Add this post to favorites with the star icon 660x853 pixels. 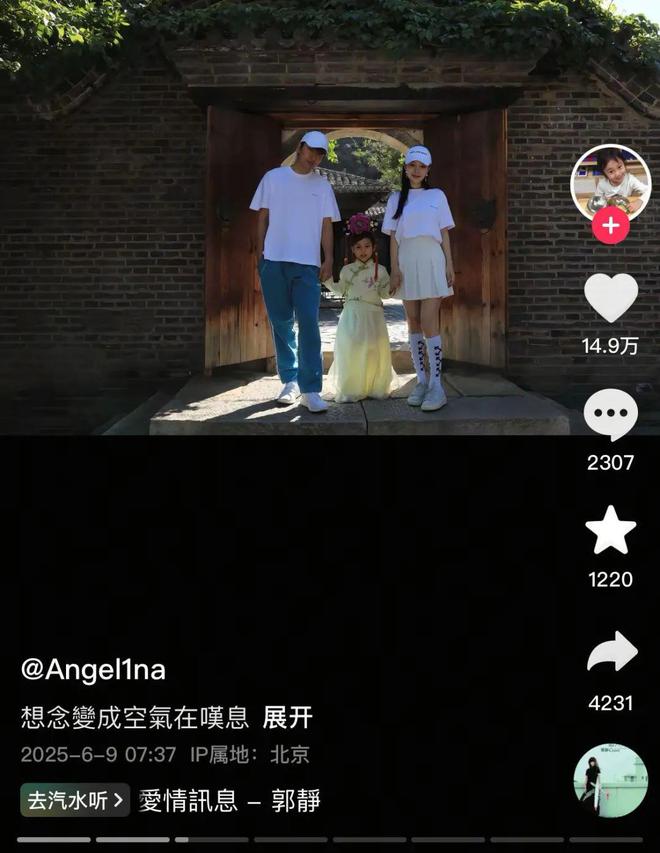coord(611,531)
